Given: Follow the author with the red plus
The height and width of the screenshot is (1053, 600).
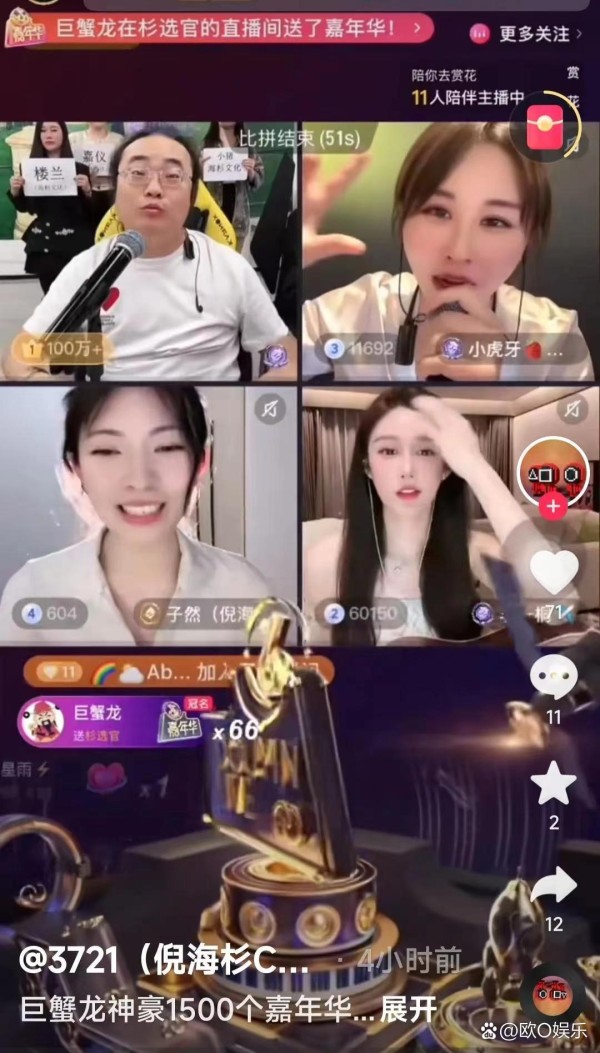Looking at the screenshot, I should point(554,507).
